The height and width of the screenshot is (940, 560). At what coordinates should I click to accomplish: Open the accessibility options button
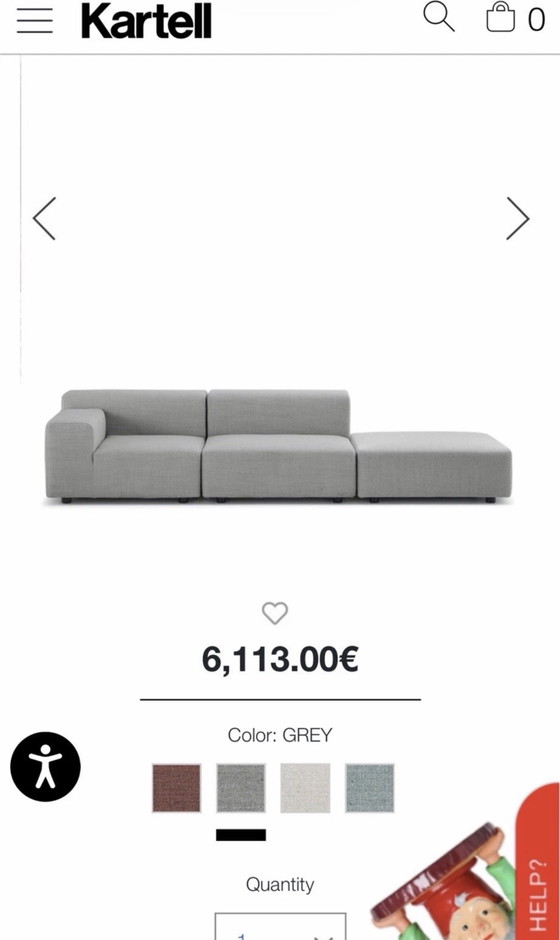point(46,767)
